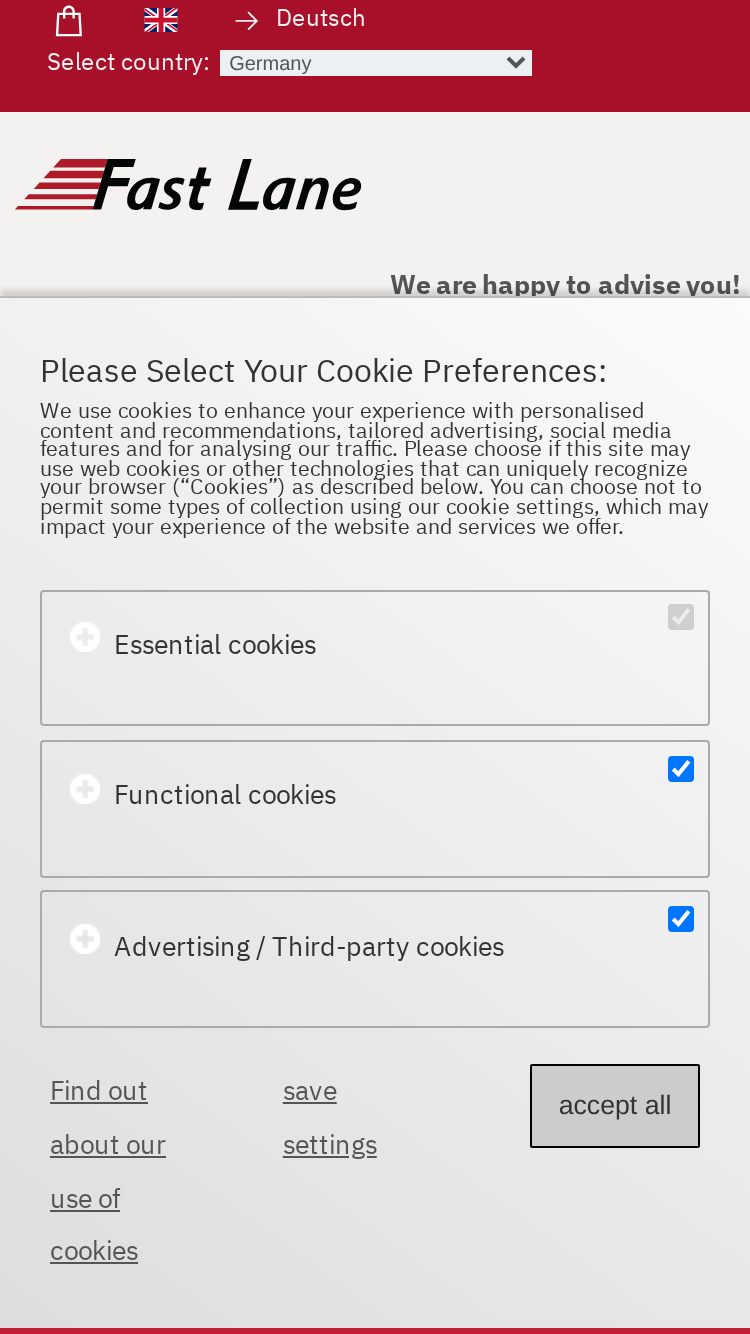750x1334 pixels.
Task: Uncheck the Functional cookies checkbox
Action: [681, 769]
